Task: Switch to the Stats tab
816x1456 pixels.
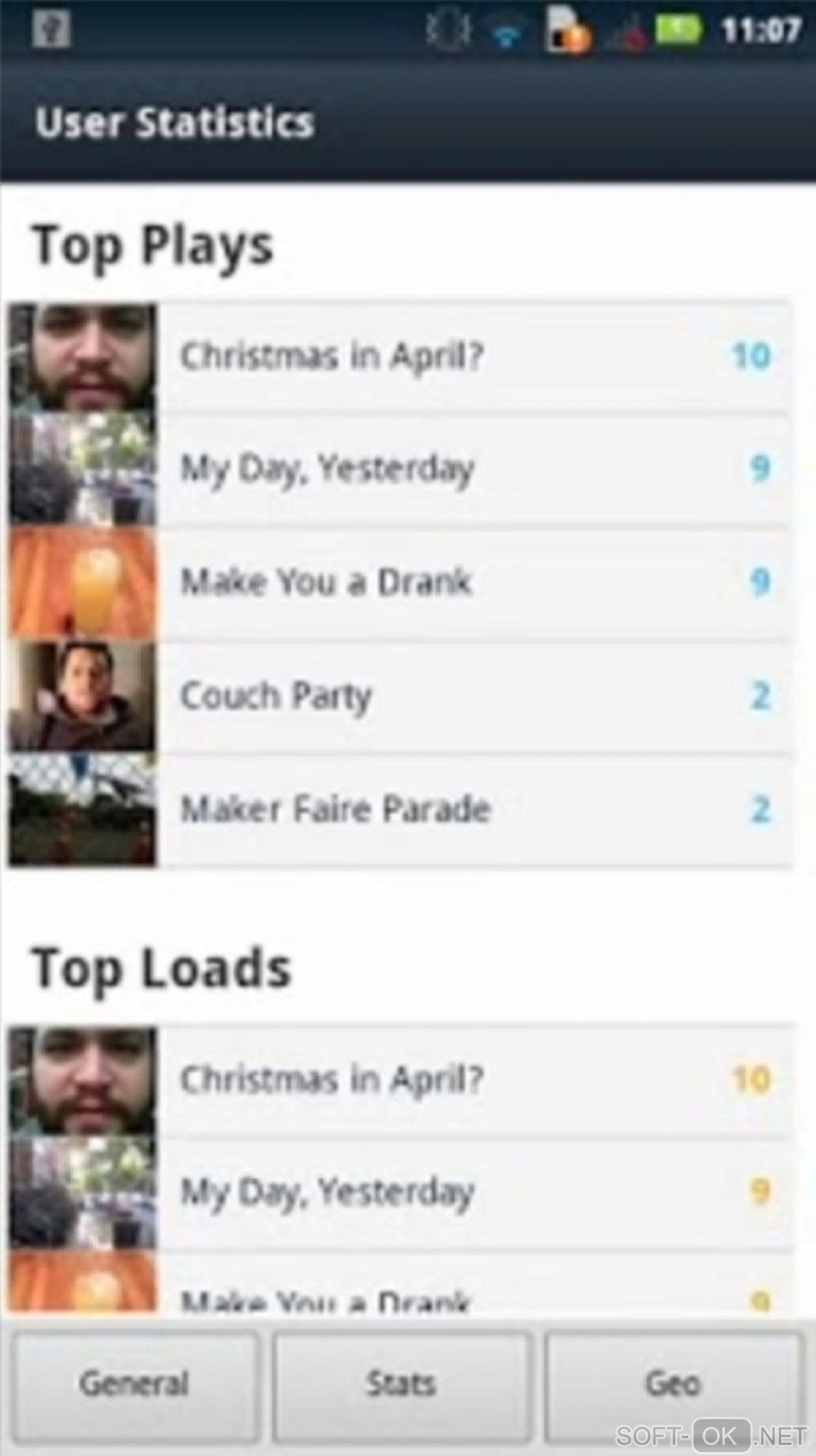Action: (x=402, y=1384)
